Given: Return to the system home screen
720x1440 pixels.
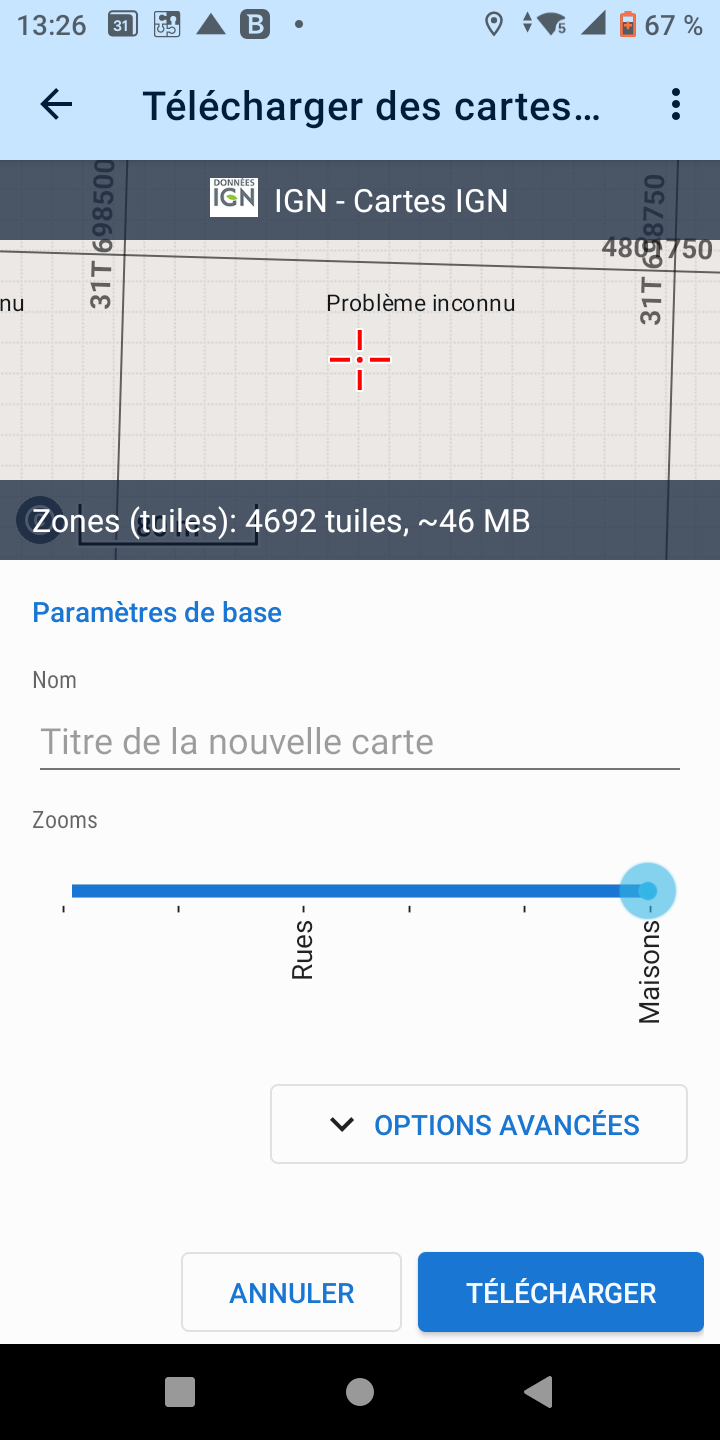Looking at the screenshot, I should [359, 1391].
